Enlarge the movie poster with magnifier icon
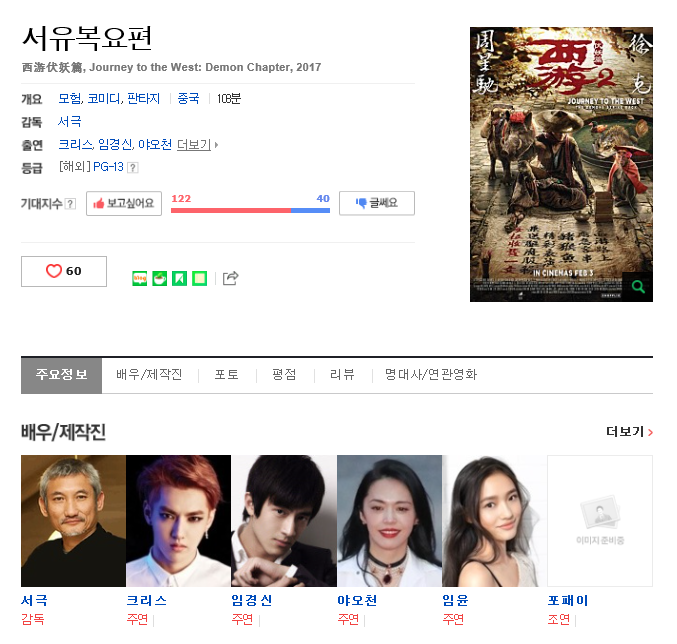Viewport: 677px width, 644px height. tap(638, 288)
